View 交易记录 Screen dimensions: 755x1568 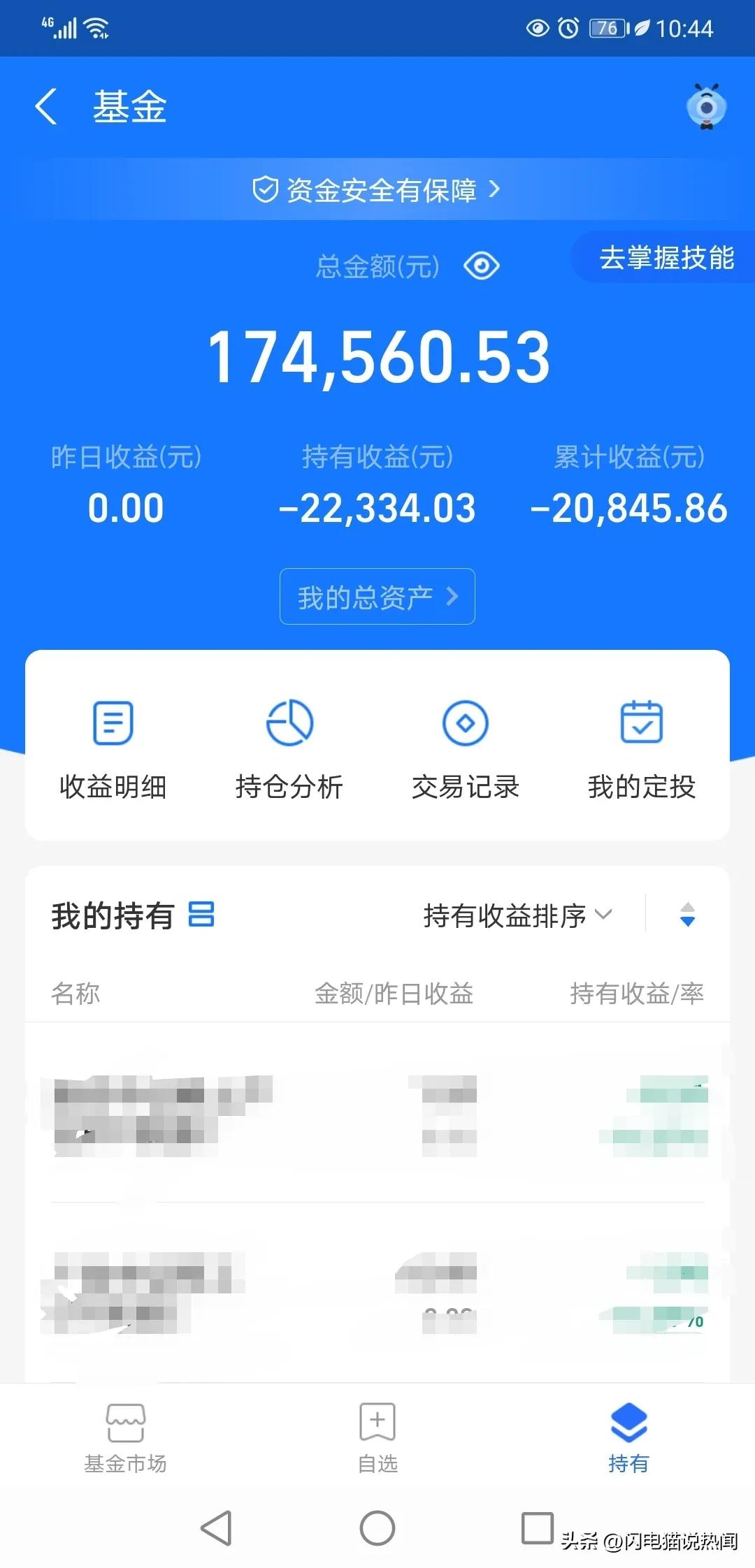(x=465, y=749)
